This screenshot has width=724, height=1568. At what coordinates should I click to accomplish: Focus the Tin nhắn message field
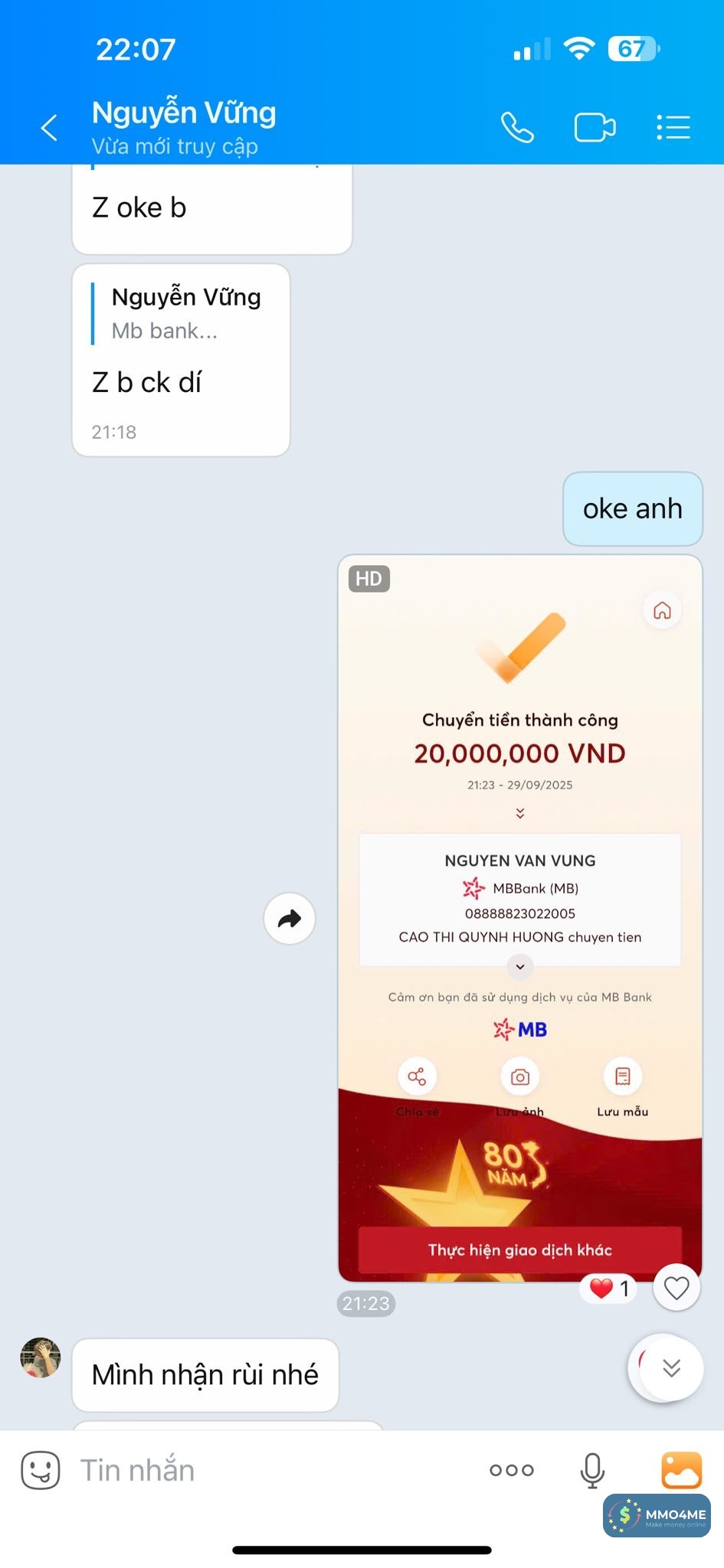[x=268, y=1470]
